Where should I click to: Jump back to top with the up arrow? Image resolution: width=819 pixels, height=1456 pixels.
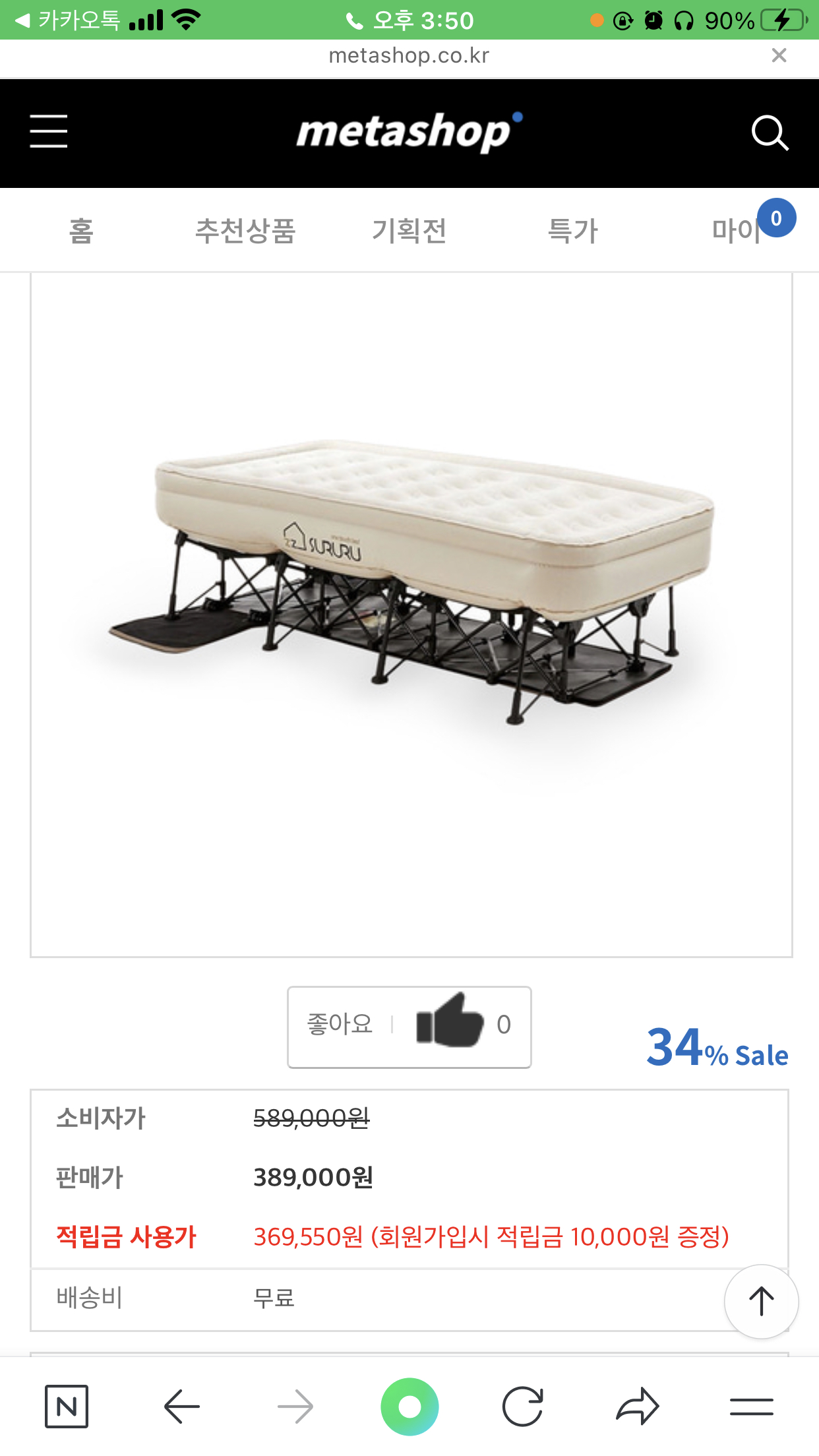pos(761,1301)
